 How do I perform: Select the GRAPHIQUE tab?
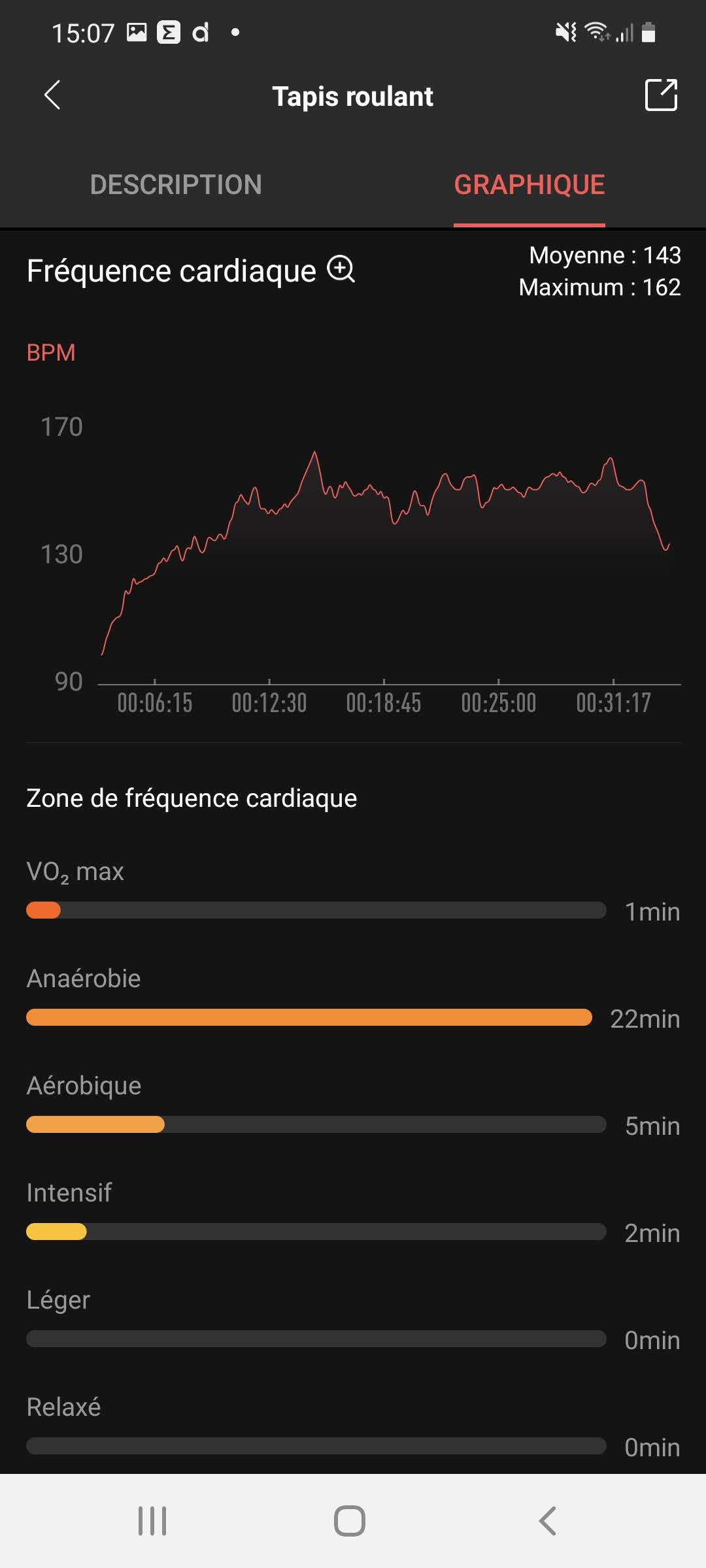529,185
